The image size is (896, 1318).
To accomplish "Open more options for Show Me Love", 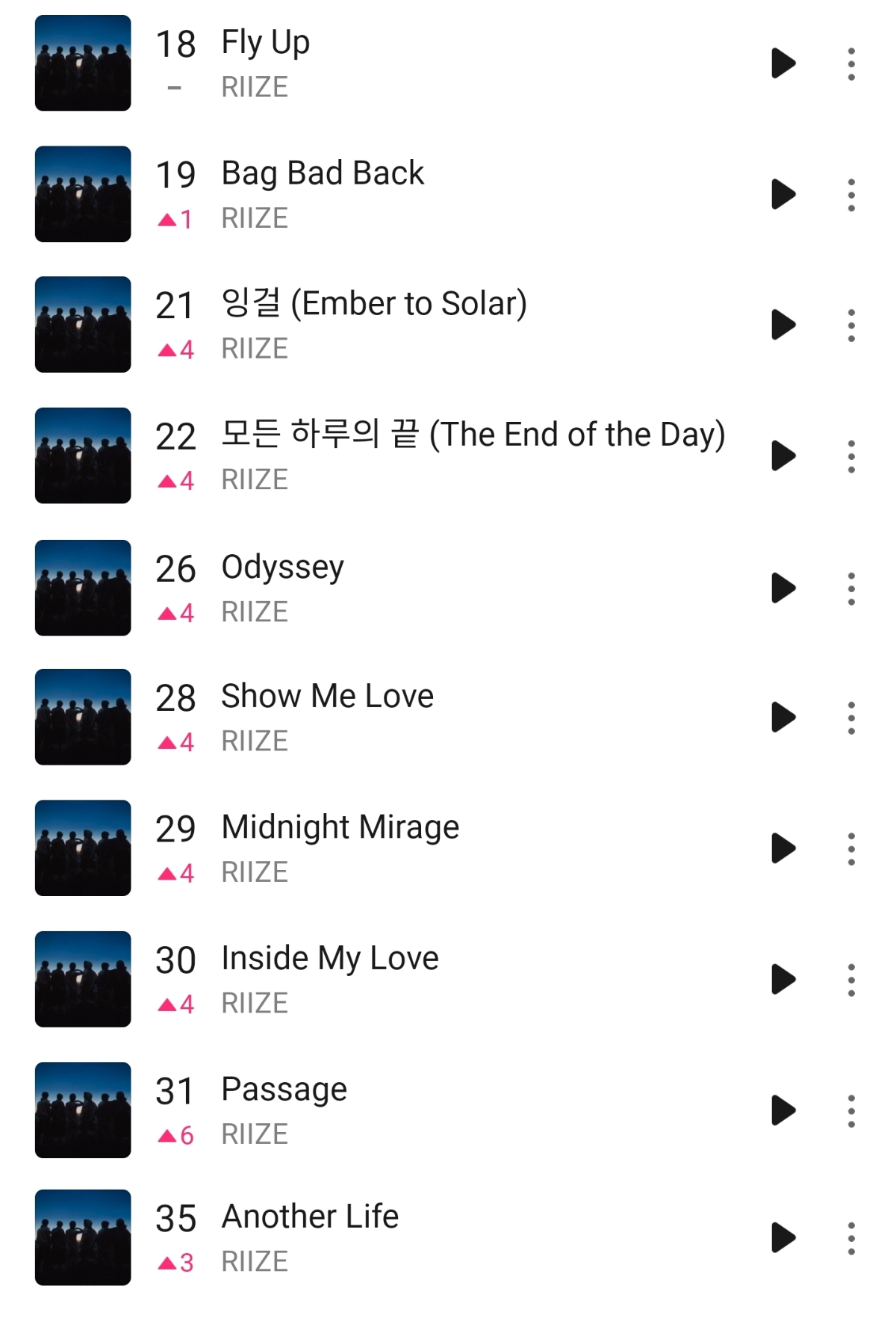I will pos(850,717).
